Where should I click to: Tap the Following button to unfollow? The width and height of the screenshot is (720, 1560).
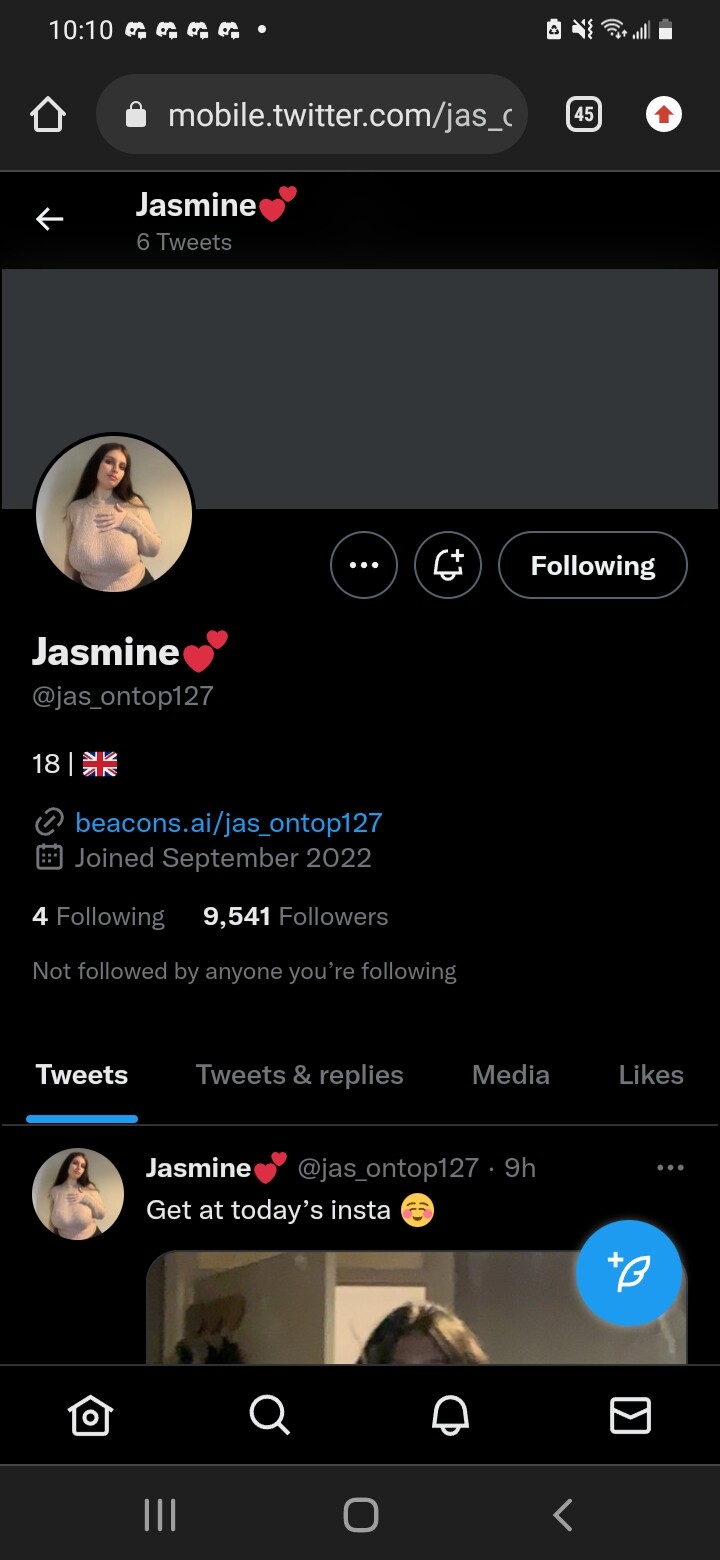[x=592, y=565]
